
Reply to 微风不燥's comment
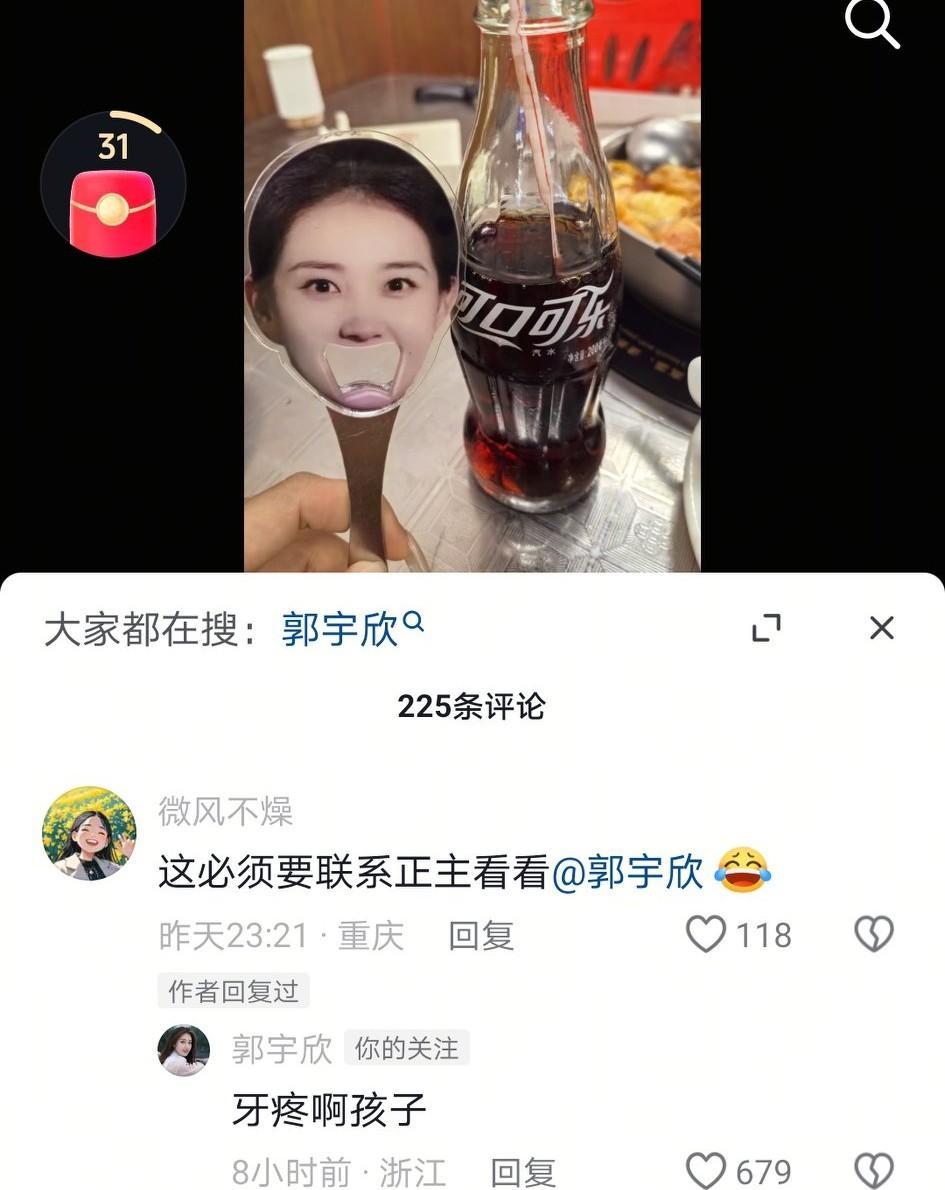481,936
